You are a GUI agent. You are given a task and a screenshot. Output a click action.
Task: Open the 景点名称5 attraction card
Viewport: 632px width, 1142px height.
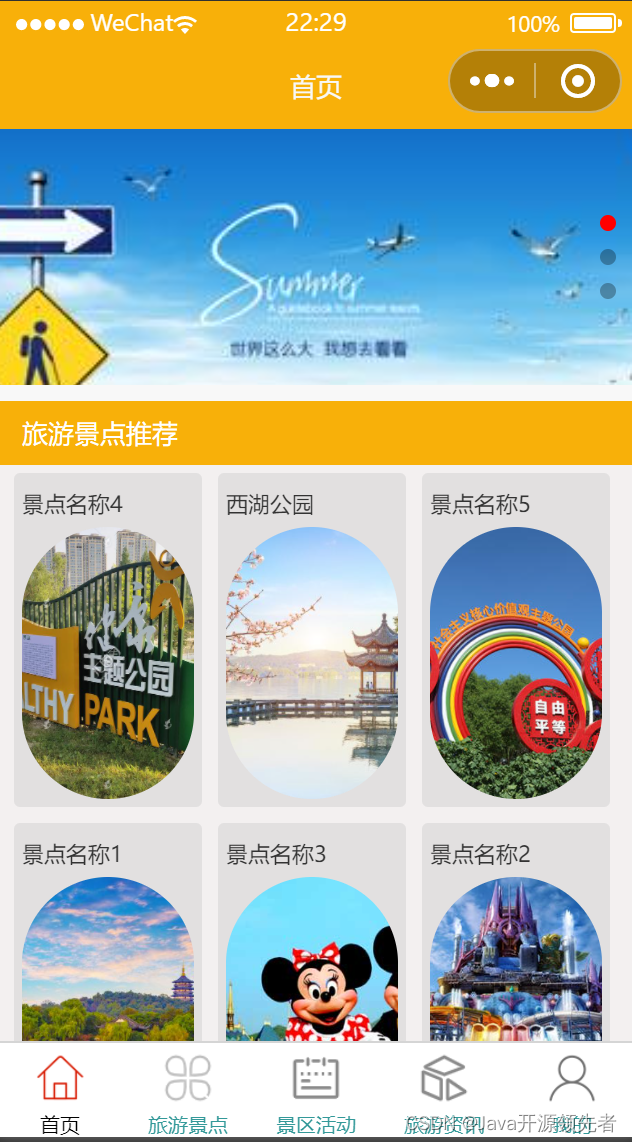pos(516,640)
